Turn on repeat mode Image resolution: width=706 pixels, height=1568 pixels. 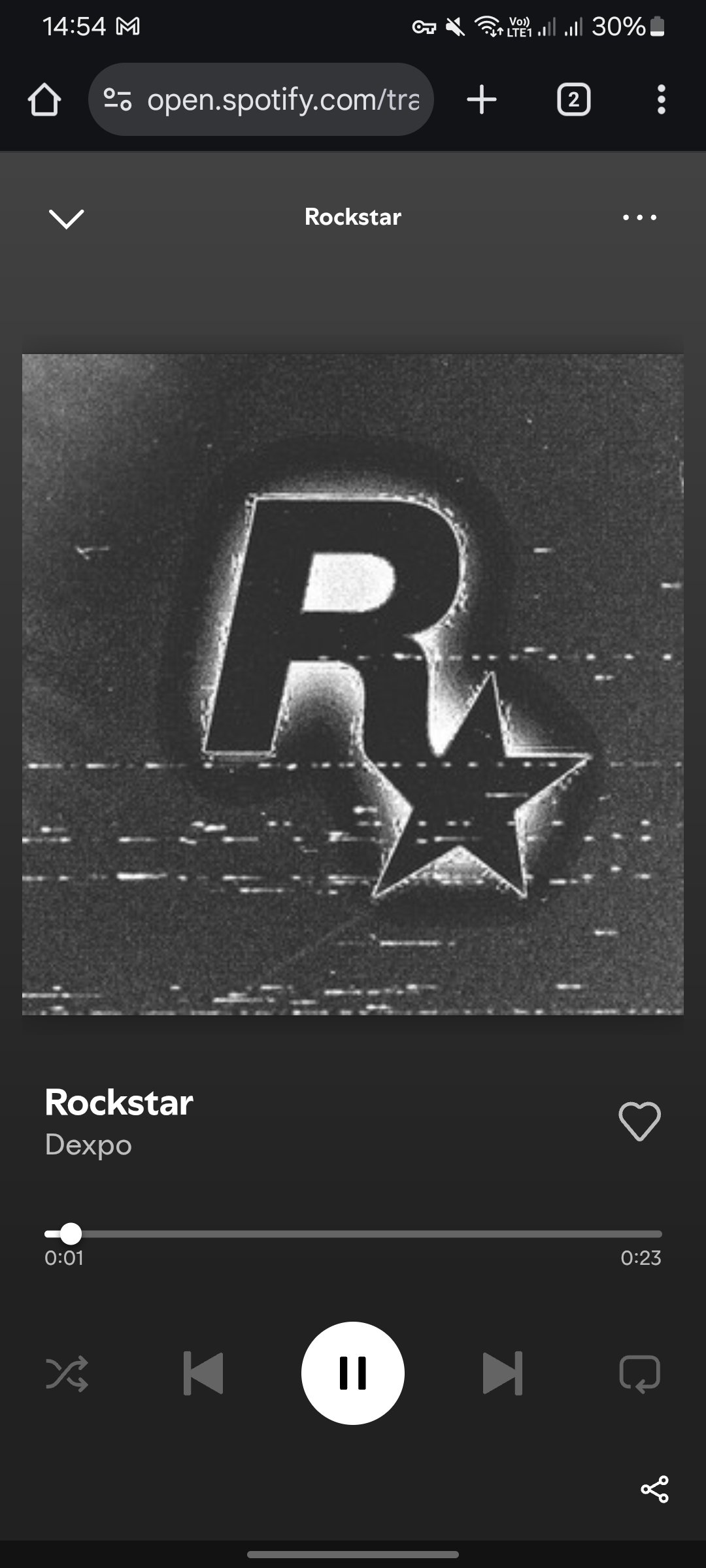(x=639, y=1373)
